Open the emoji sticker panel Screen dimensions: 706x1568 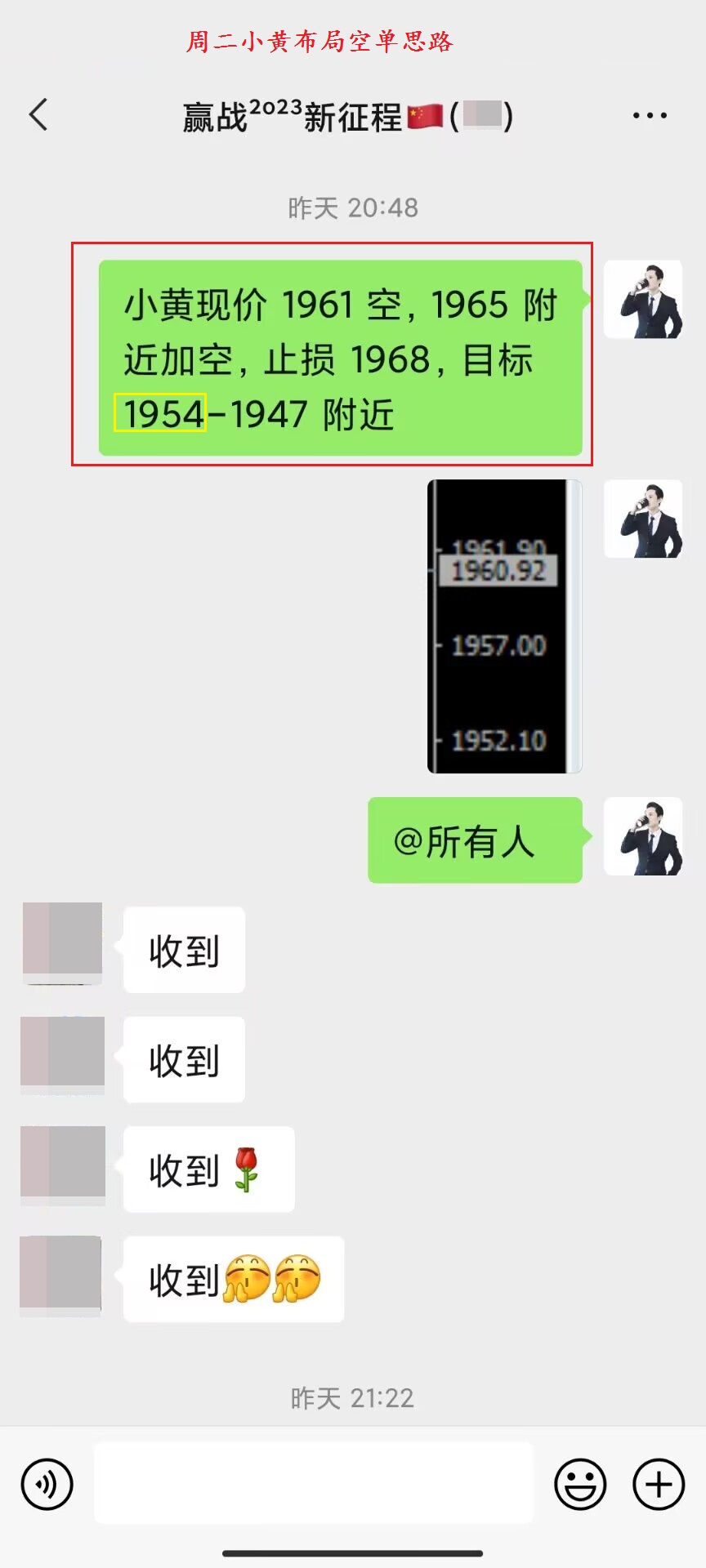pyautogui.click(x=580, y=1484)
